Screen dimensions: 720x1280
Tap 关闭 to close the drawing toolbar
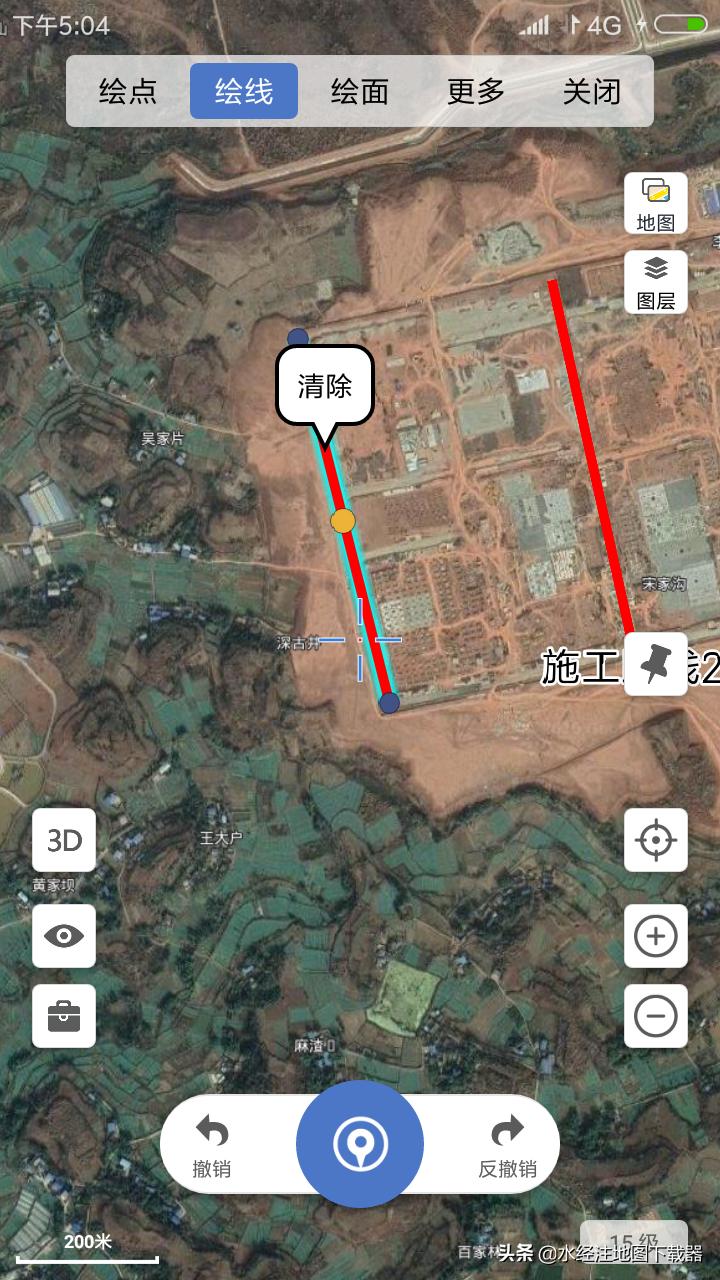(x=592, y=91)
